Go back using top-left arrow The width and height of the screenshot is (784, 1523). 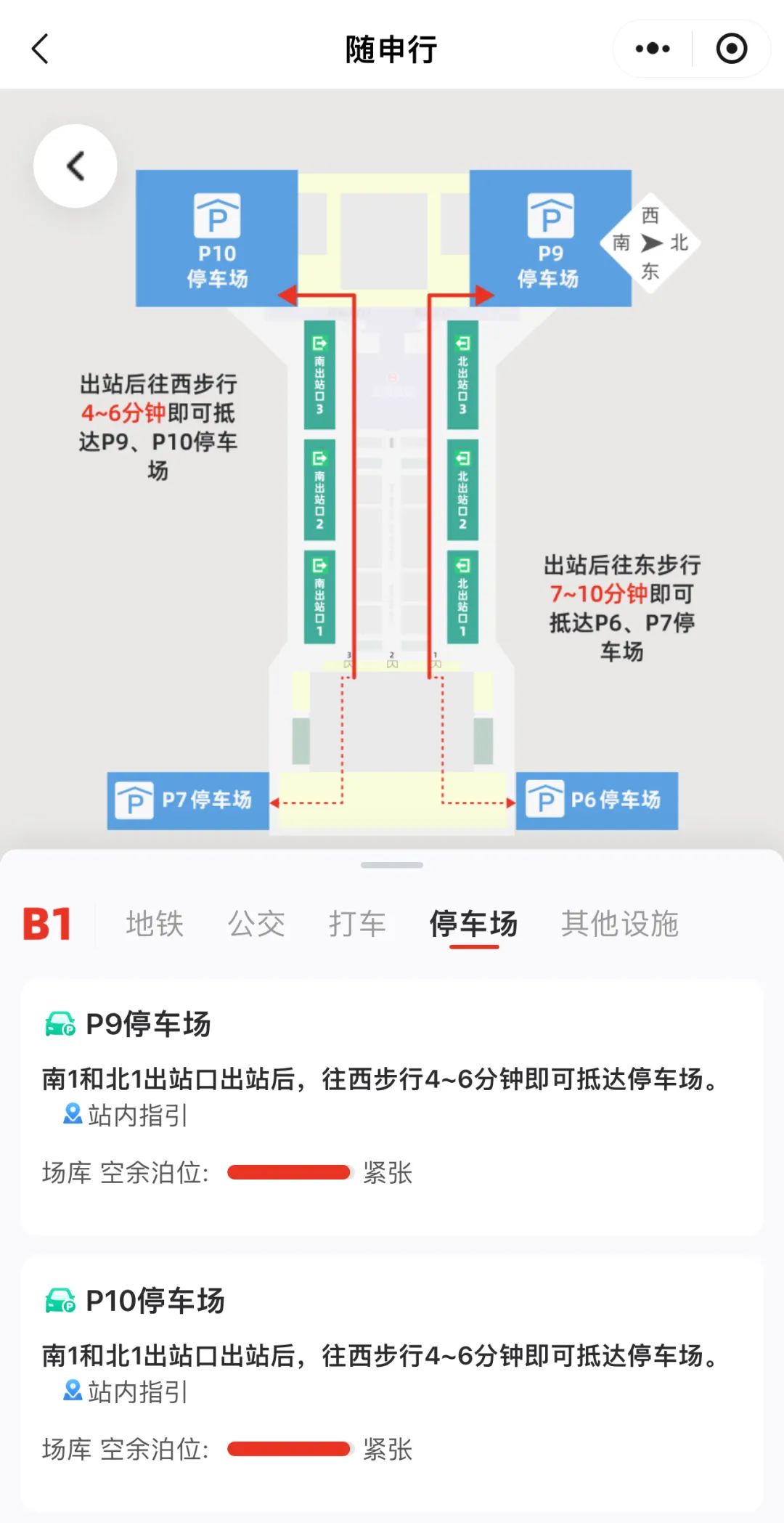(x=41, y=49)
